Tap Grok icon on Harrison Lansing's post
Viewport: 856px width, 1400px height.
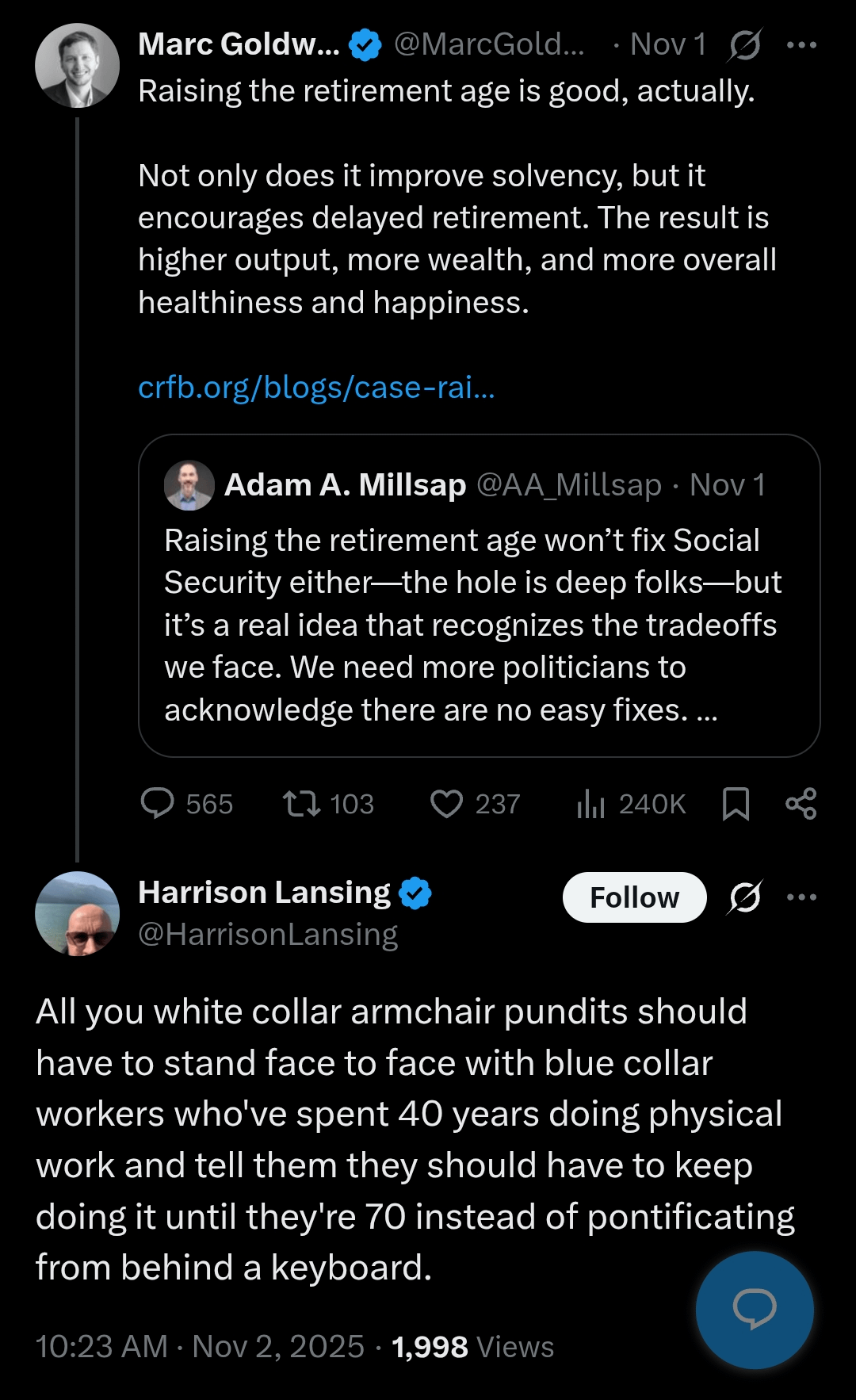(745, 897)
